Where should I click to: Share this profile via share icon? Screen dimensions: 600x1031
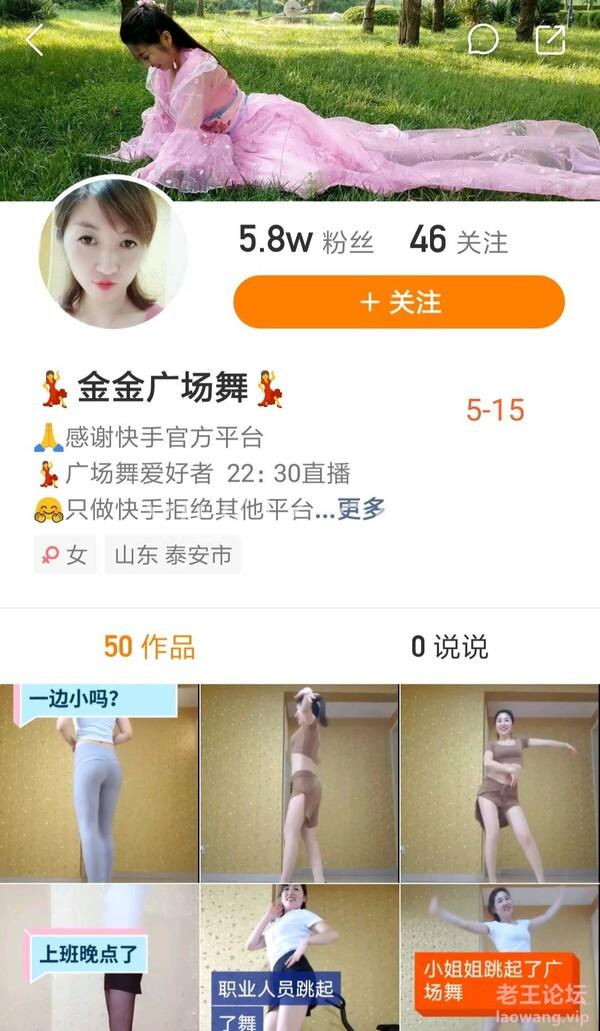[x=550, y=40]
